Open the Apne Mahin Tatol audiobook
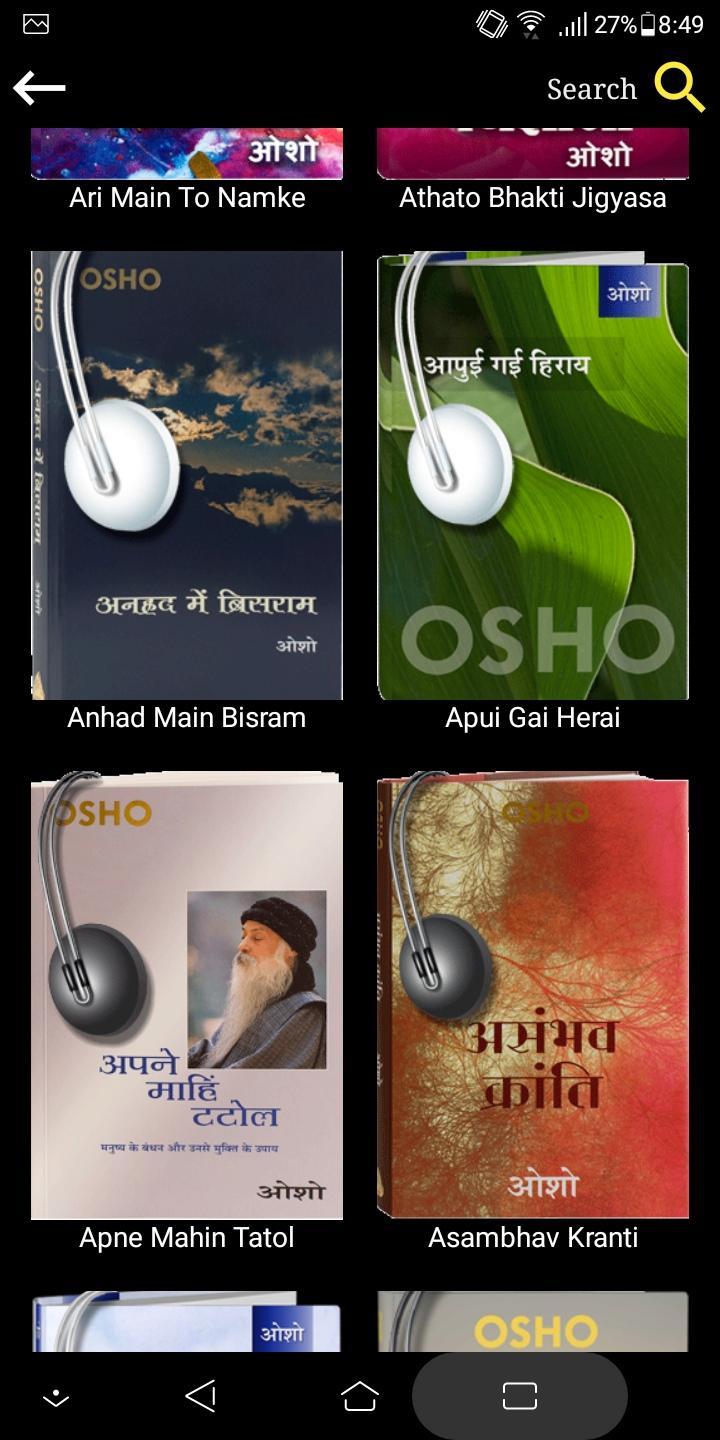 tap(187, 995)
